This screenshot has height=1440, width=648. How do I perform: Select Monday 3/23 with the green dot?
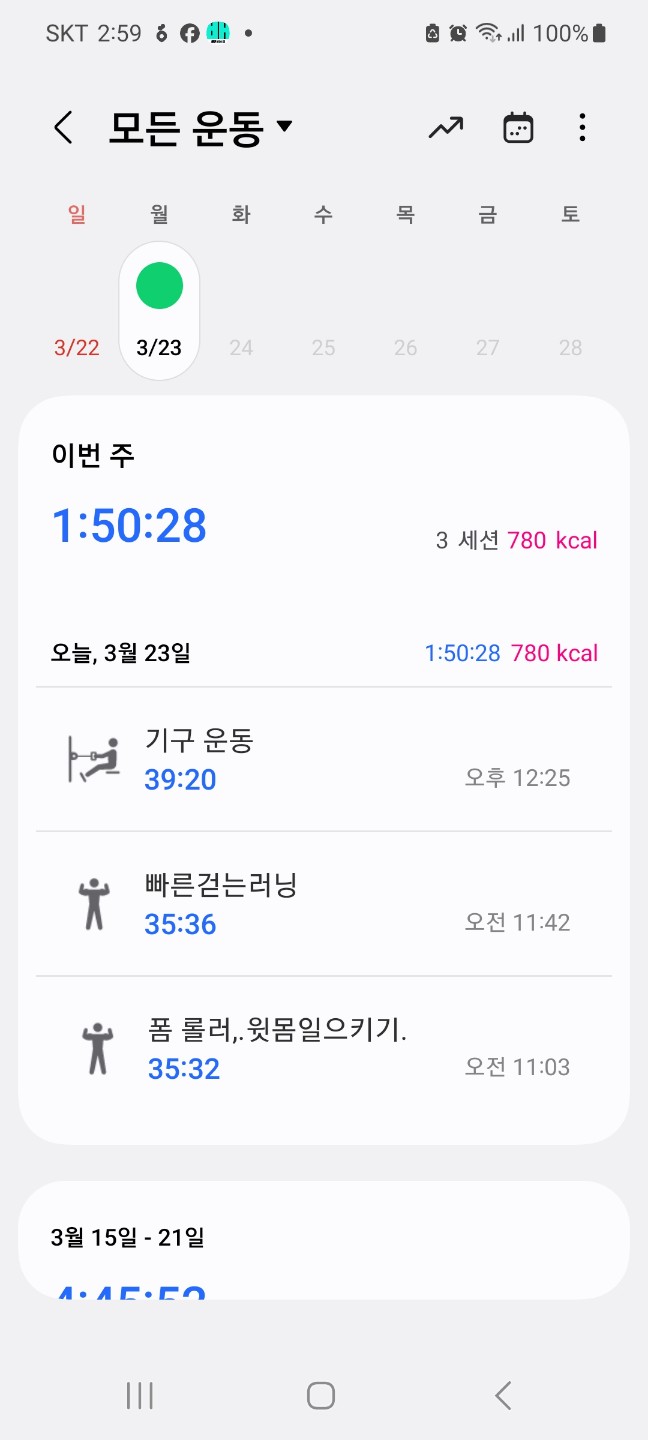(159, 310)
